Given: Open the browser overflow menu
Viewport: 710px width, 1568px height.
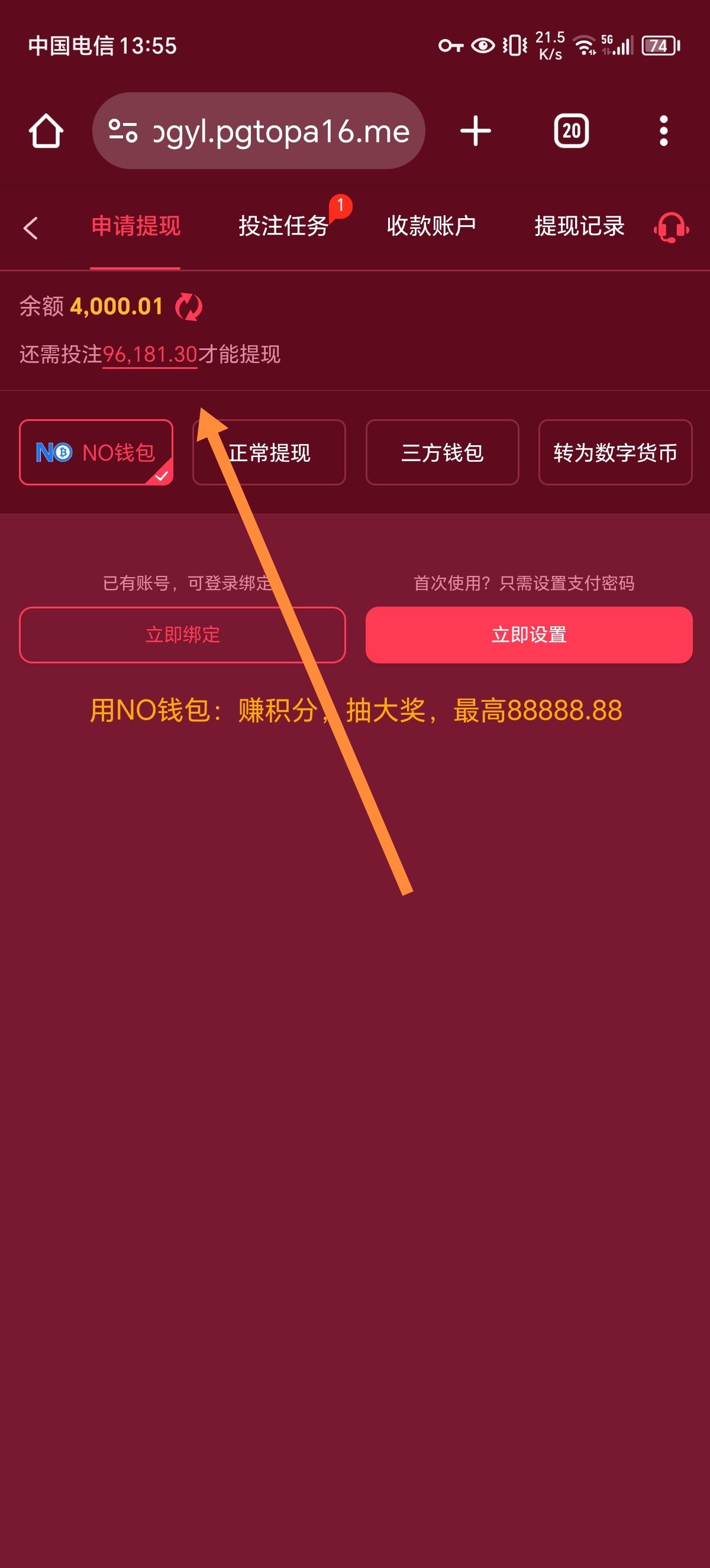Looking at the screenshot, I should pos(663,131).
